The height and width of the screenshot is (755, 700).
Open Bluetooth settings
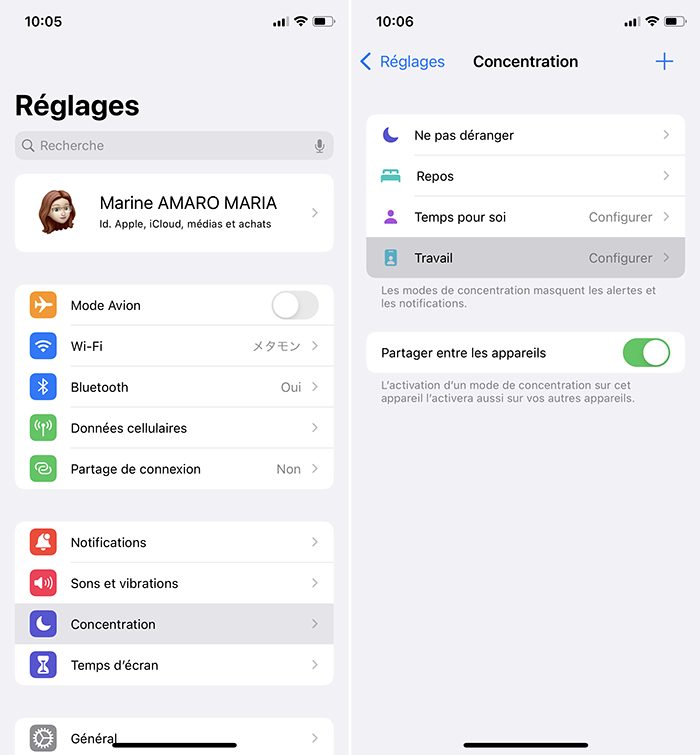pyautogui.click(x=174, y=387)
